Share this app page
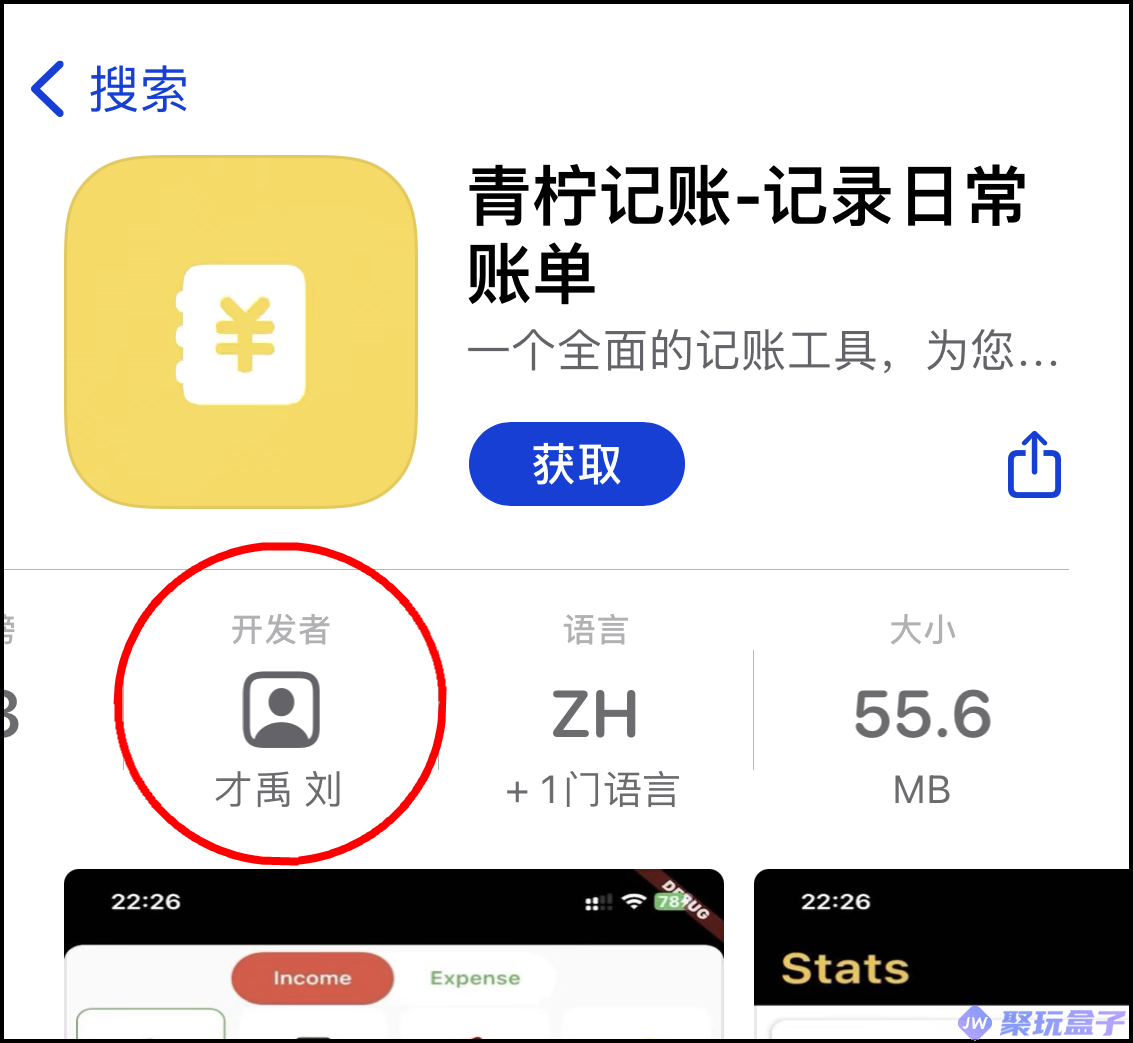Viewport: 1133px width, 1043px height. 1033,465
